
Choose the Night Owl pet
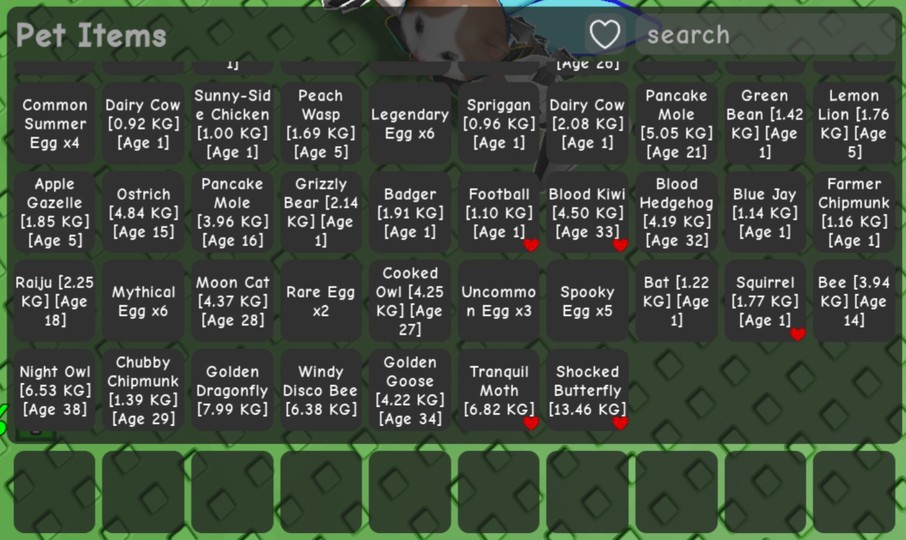click(x=55, y=391)
